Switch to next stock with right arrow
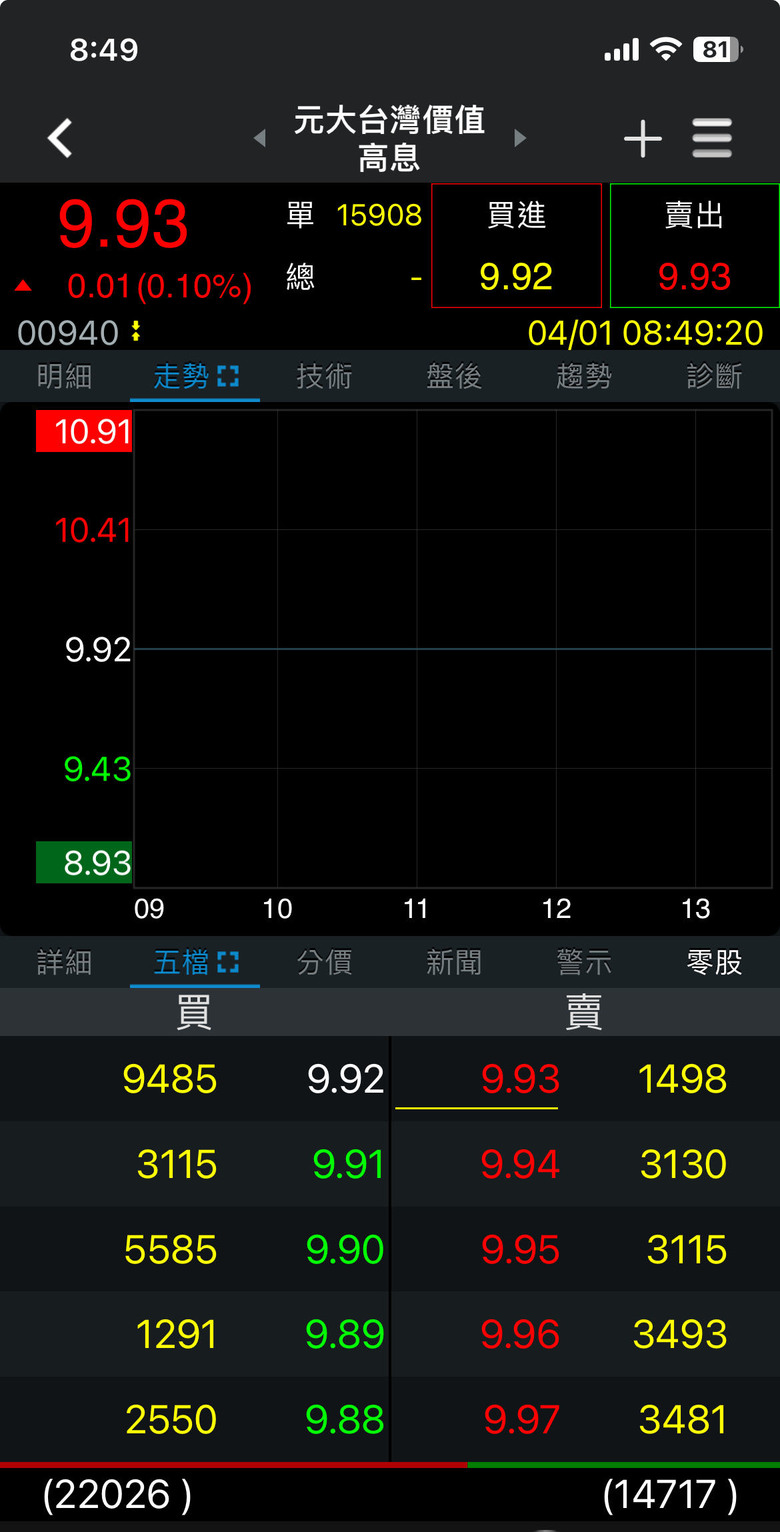Screen dimensions: 780x1532 click(520, 138)
